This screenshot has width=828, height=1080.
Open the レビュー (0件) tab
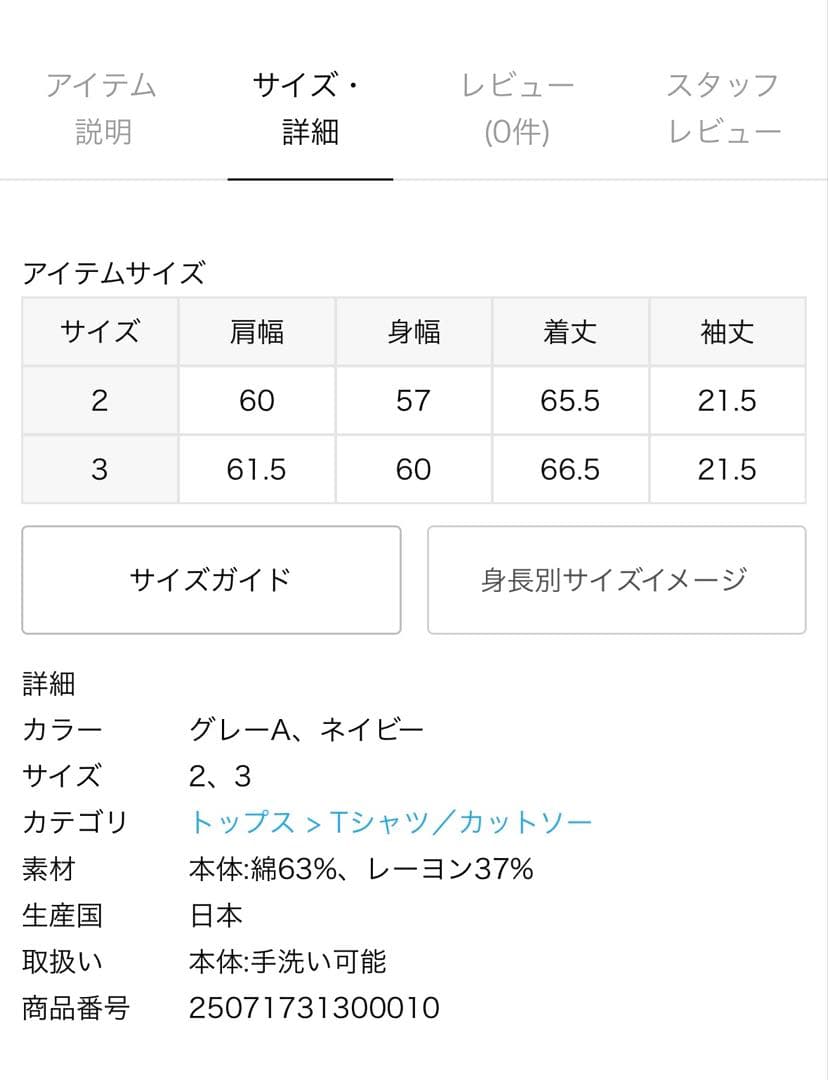pyautogui.click(x=517, y=108)
